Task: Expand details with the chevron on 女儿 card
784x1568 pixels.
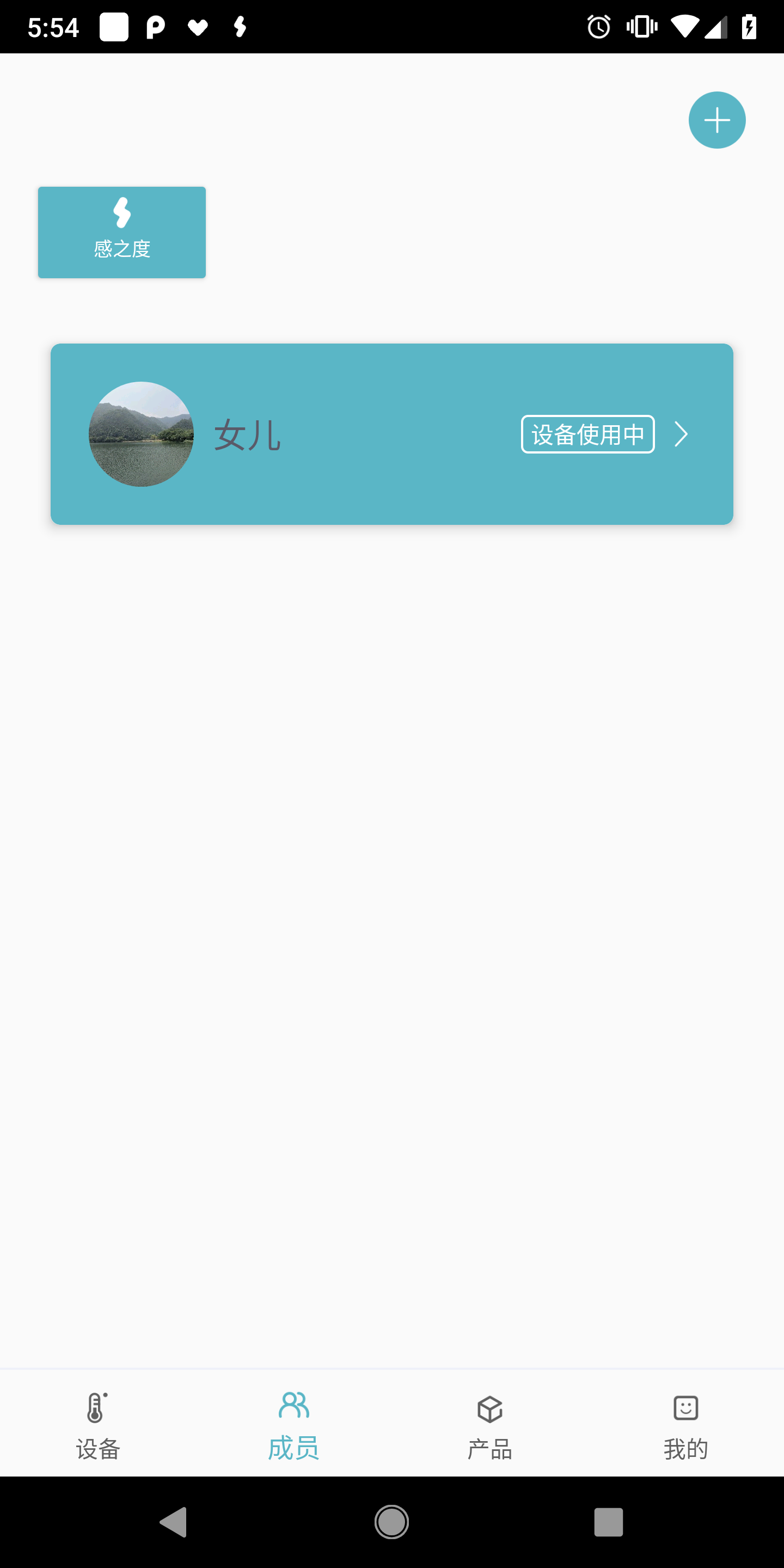Action: tap(682, 434)
